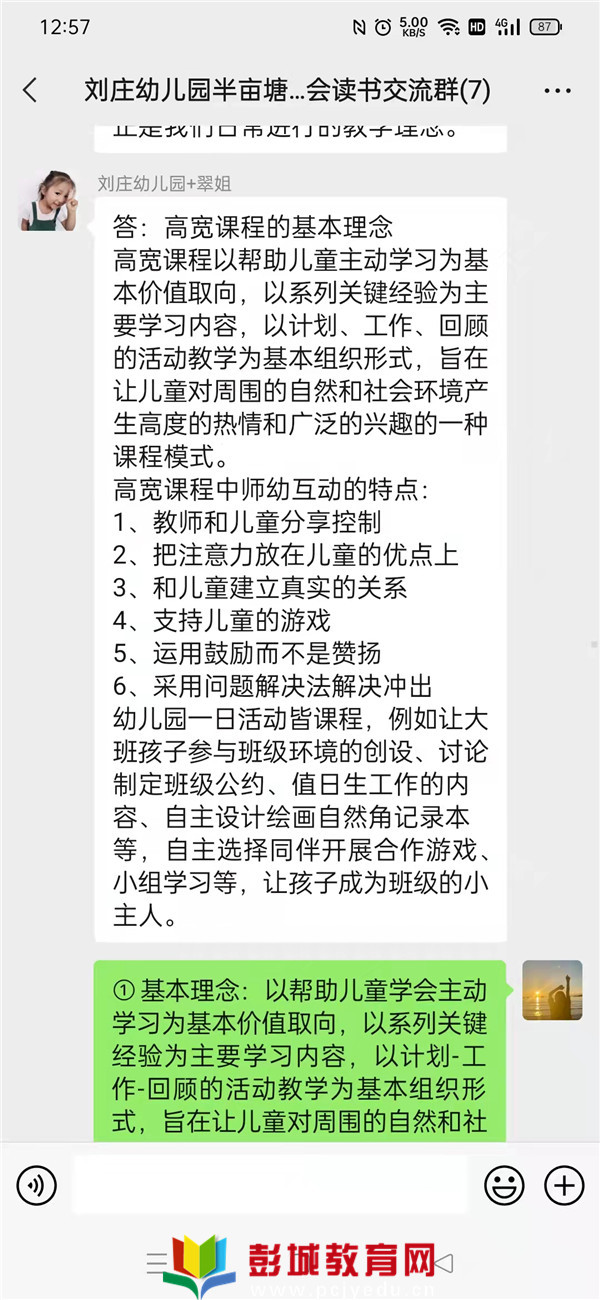
Task: Focus the message text field
Action: pos(269,1185)
